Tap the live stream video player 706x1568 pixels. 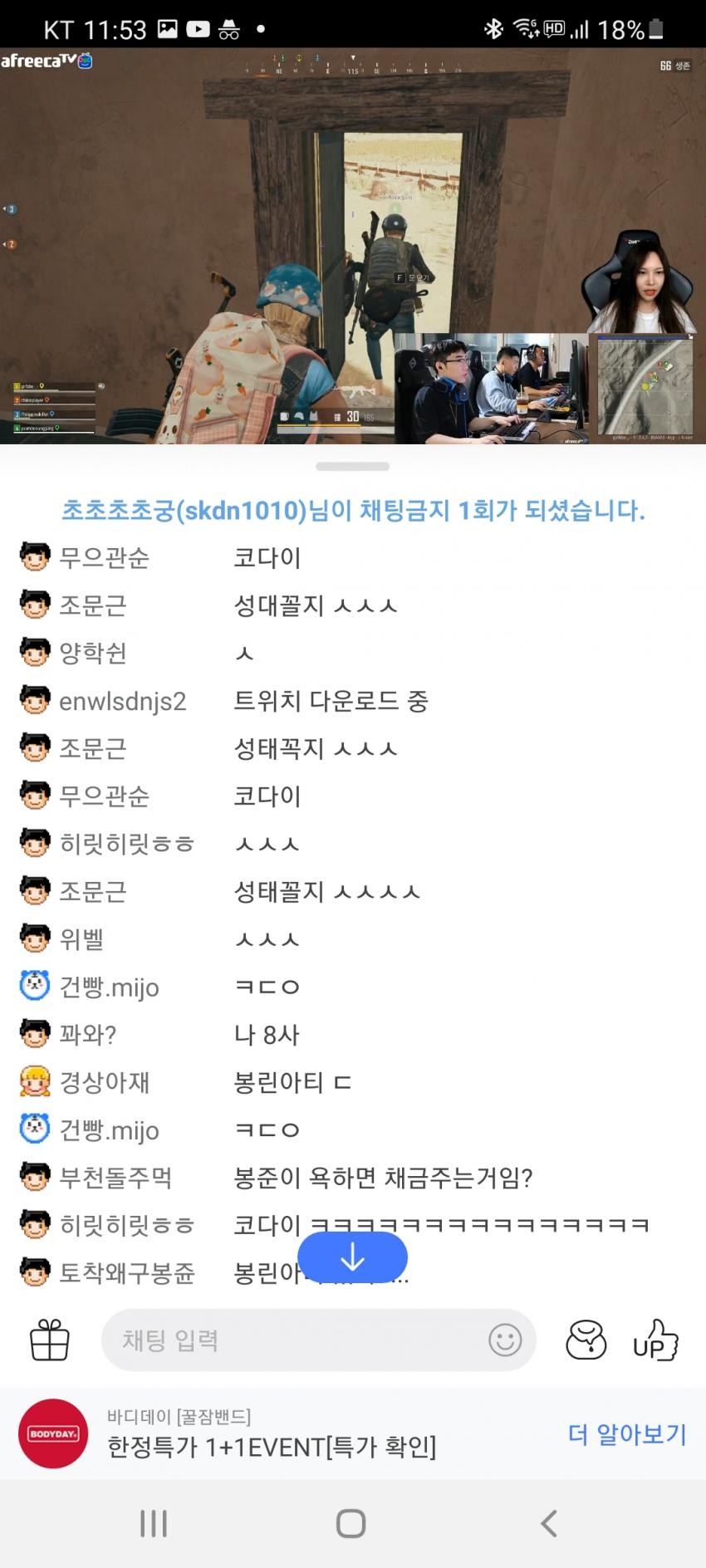[353, 245]
